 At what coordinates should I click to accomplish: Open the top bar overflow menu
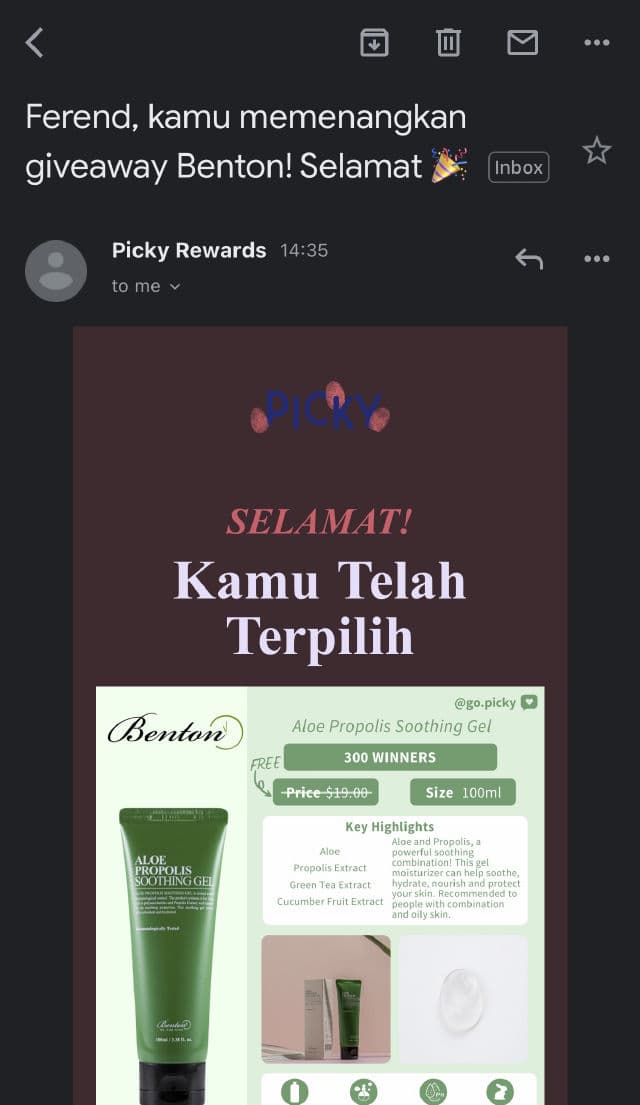(596, 43)
